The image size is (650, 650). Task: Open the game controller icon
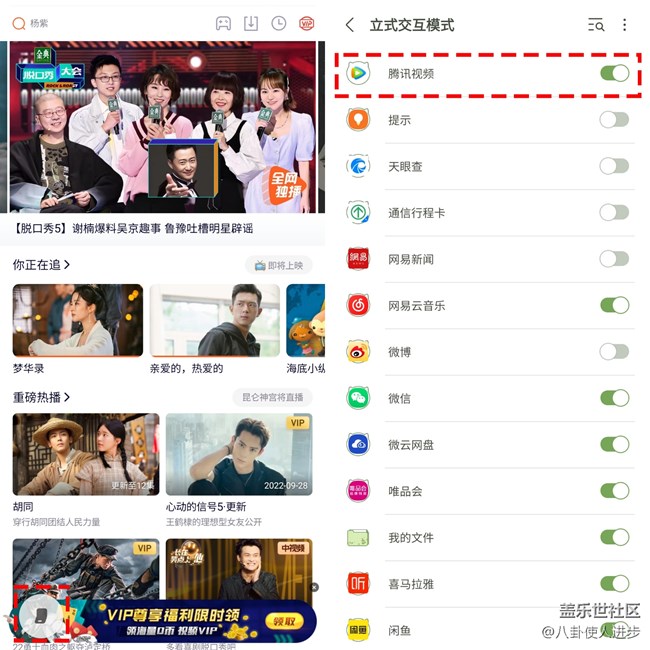pyautogui.click(x=224, y=23)
